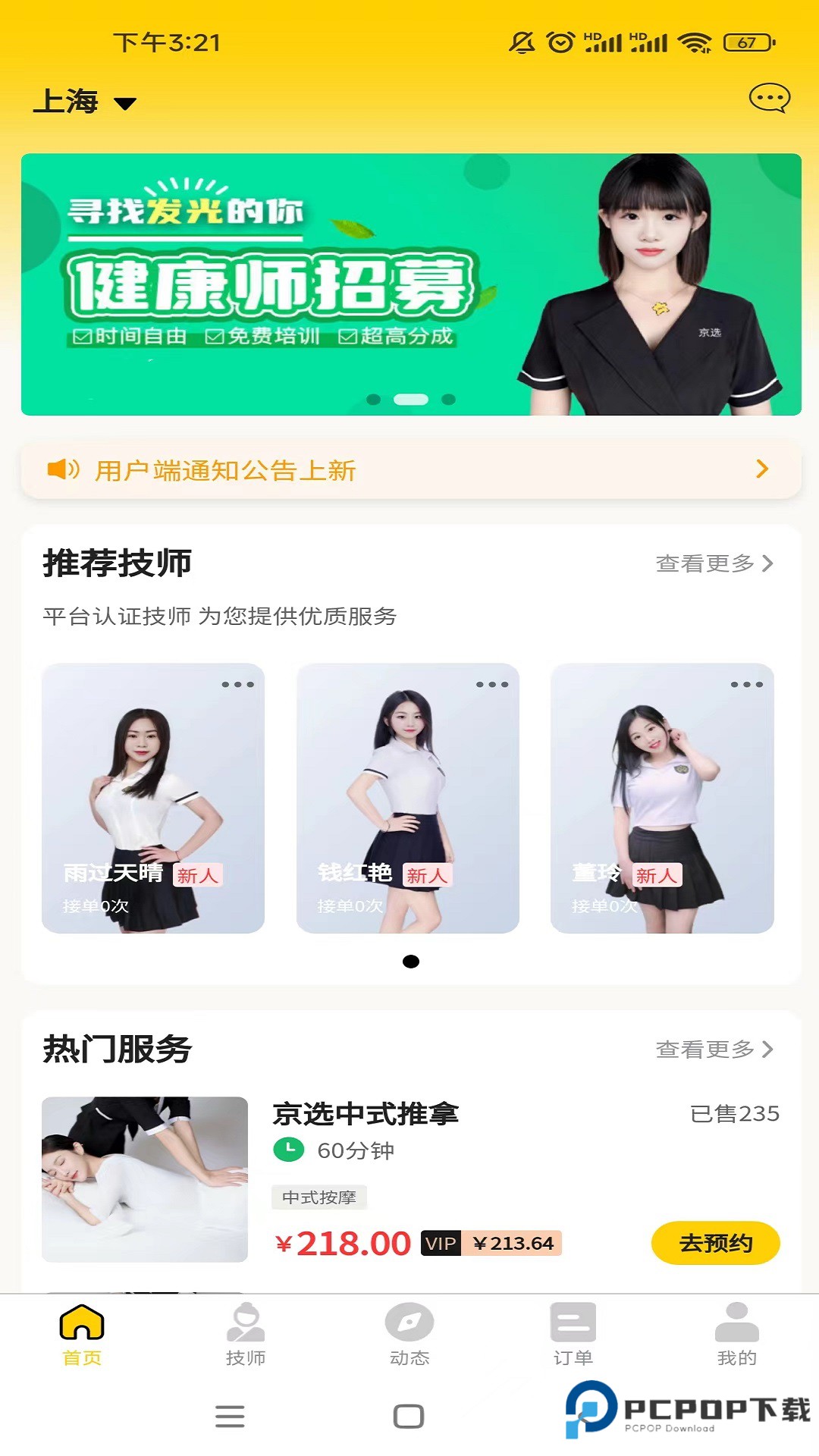The height and width of the screenshot is (1456, 819).
Task: Open technician card 雨过天晴
Action: pyautogui.click(x=153, y=798)
